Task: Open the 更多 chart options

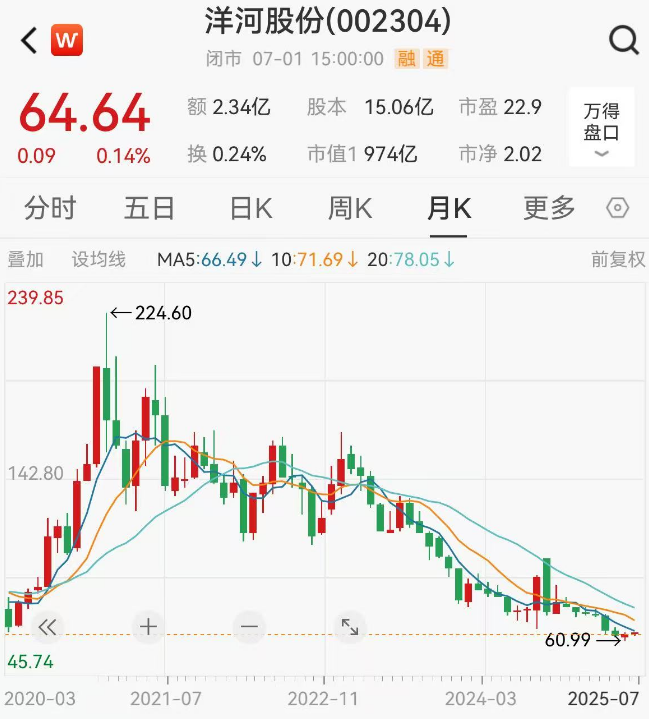Action: (549, 208)
